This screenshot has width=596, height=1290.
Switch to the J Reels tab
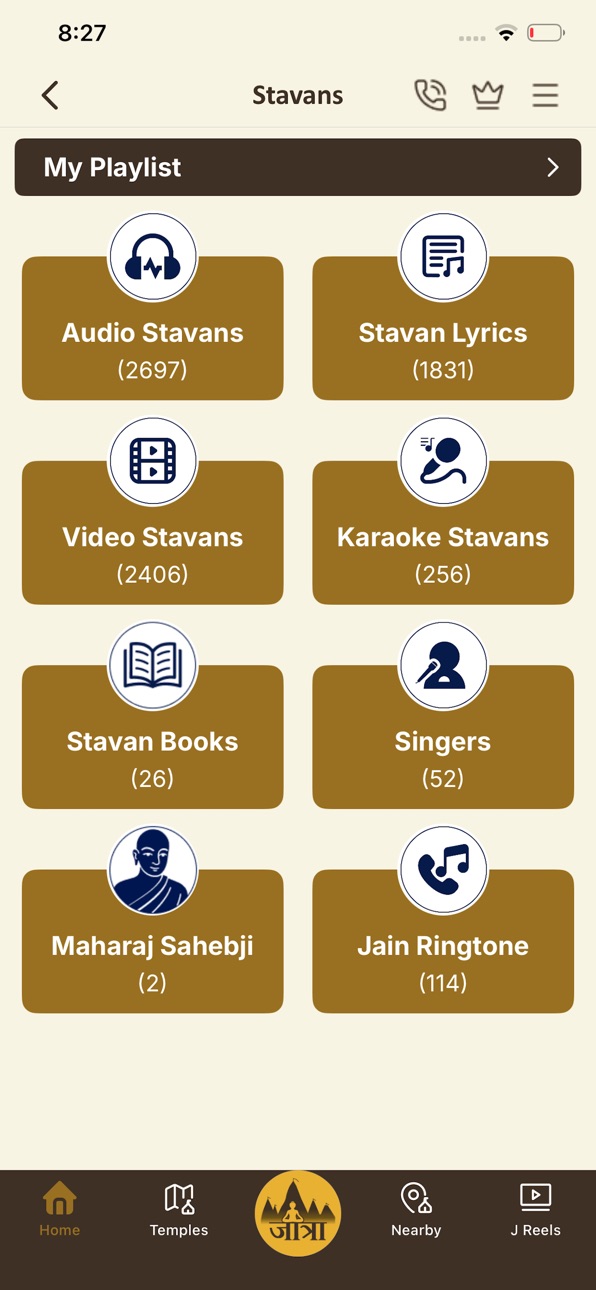tap(536, 1210)
